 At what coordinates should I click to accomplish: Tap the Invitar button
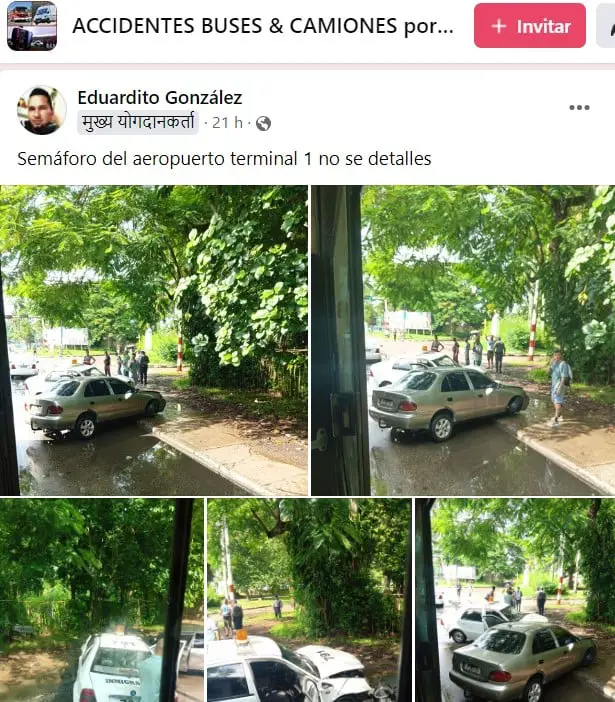pyautogui.click(x=529, y=26)
